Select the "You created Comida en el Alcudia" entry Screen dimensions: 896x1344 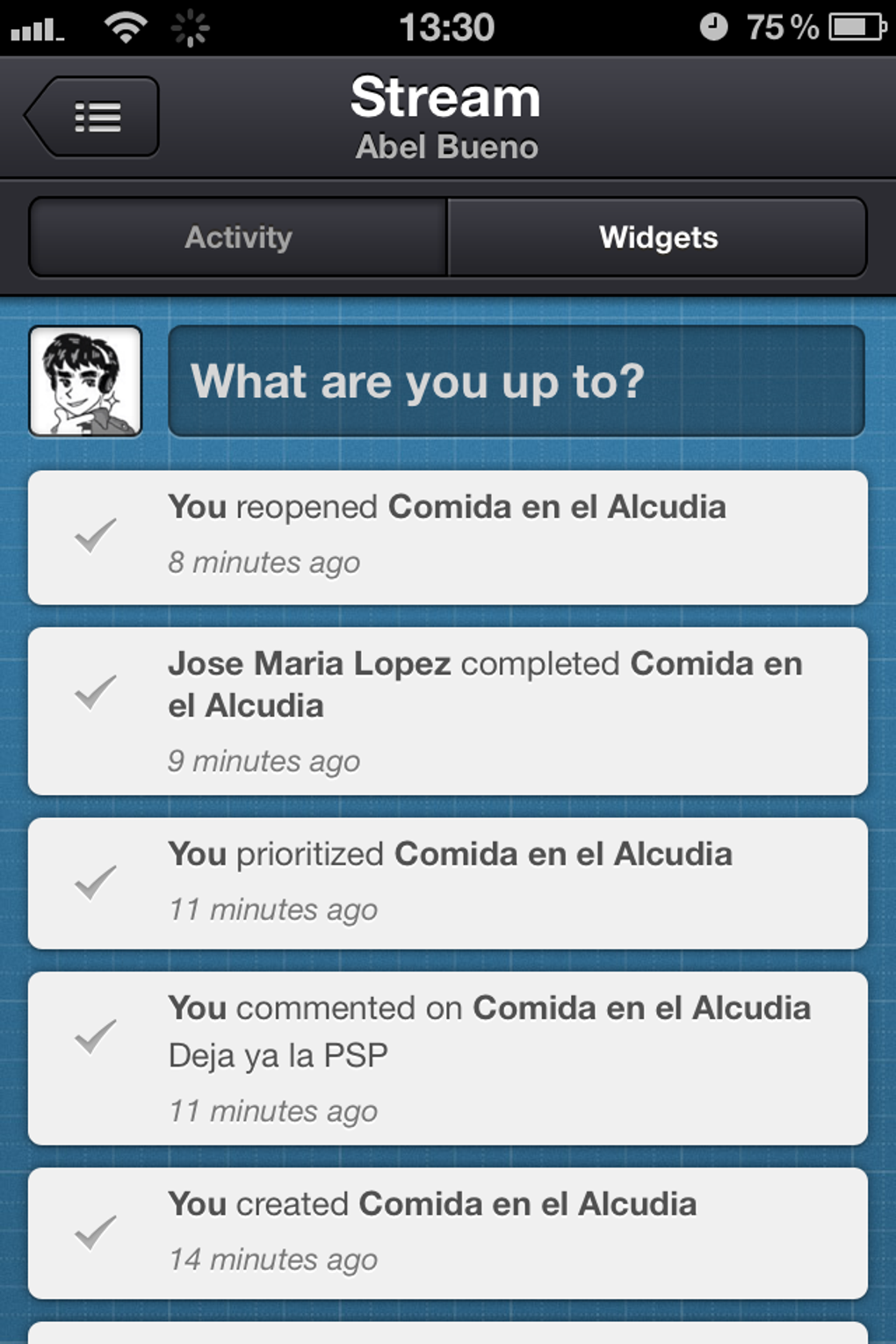[x=448, y=1232]
